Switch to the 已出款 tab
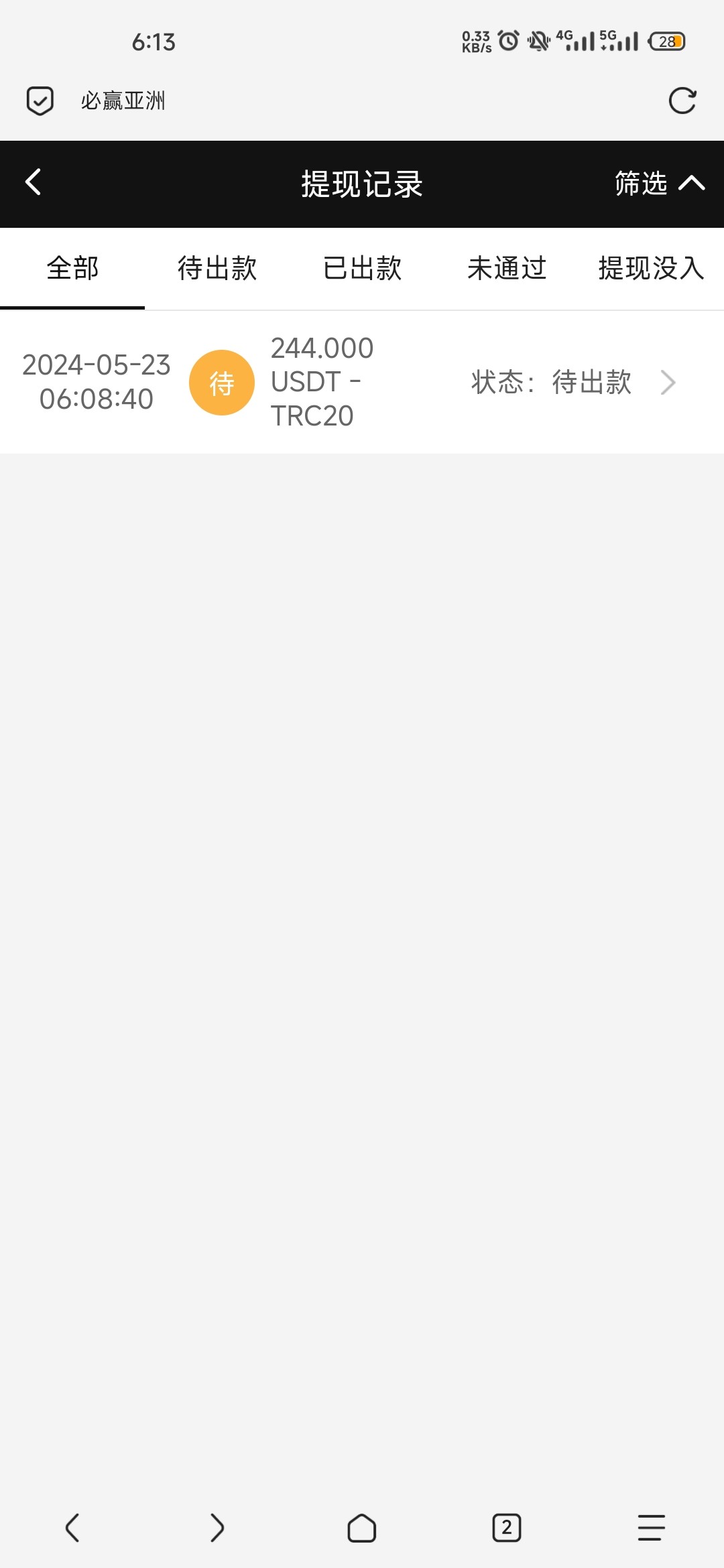This screenshot has width=724, height=1568. (362, 269)
